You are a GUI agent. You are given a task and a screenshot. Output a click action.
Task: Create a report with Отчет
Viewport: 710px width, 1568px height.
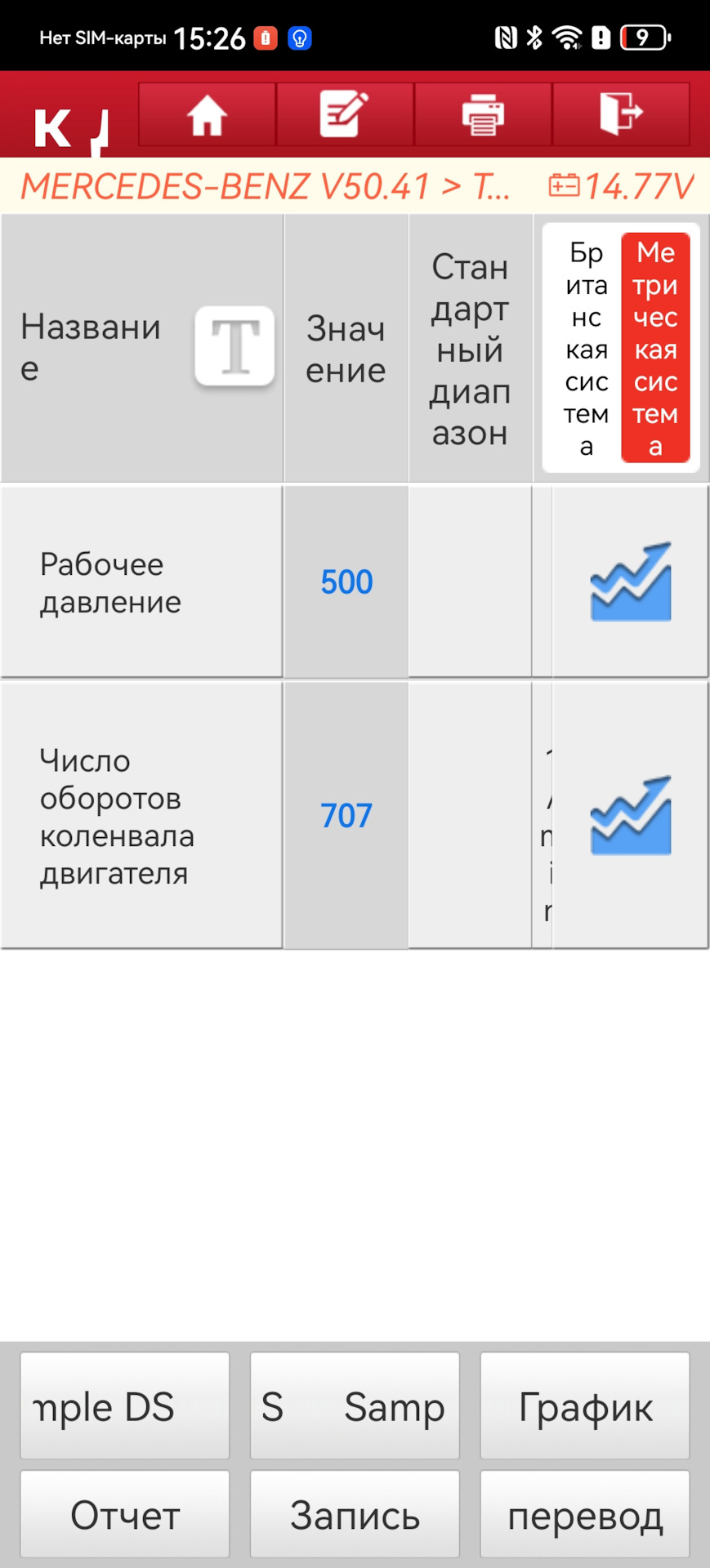125,1515
